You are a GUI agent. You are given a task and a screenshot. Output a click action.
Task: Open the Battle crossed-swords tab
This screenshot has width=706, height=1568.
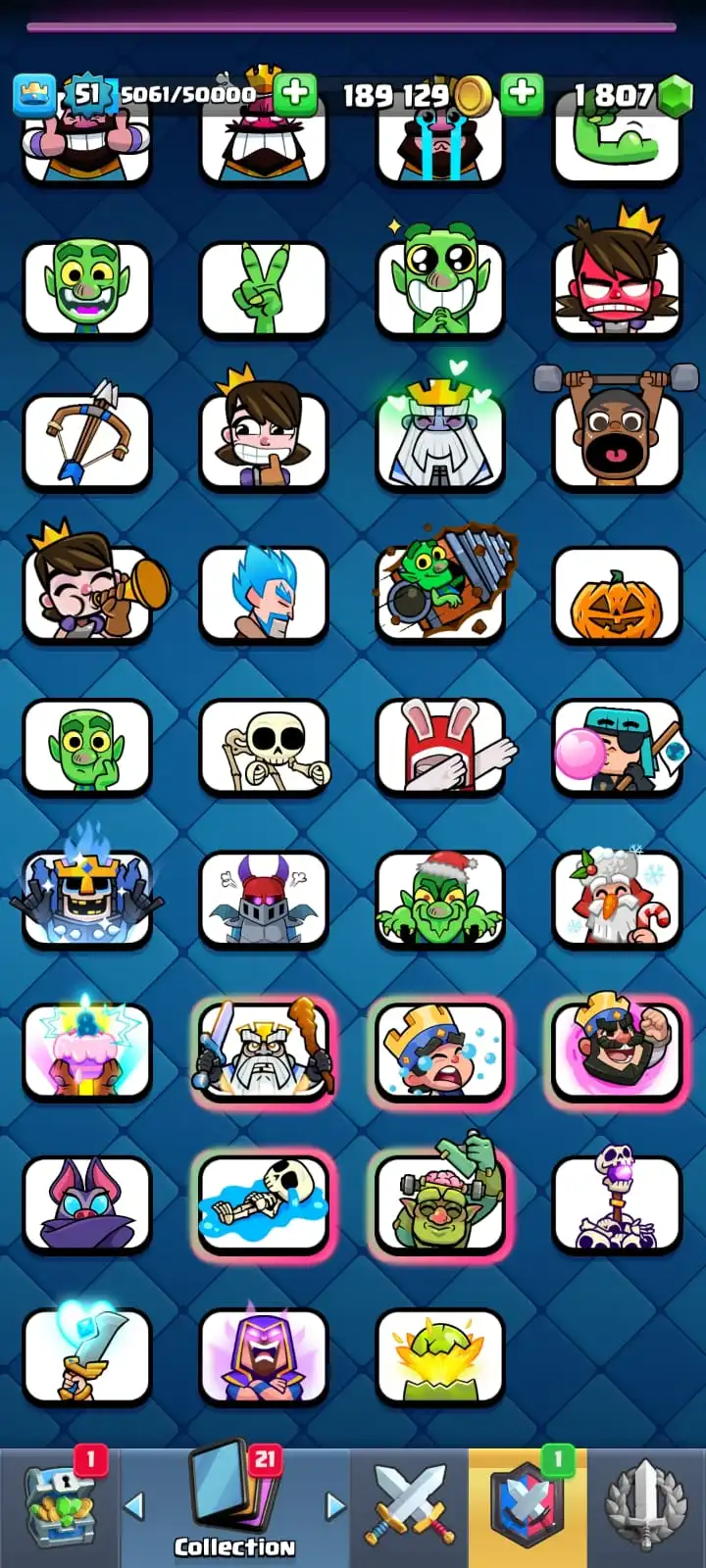409,1507
